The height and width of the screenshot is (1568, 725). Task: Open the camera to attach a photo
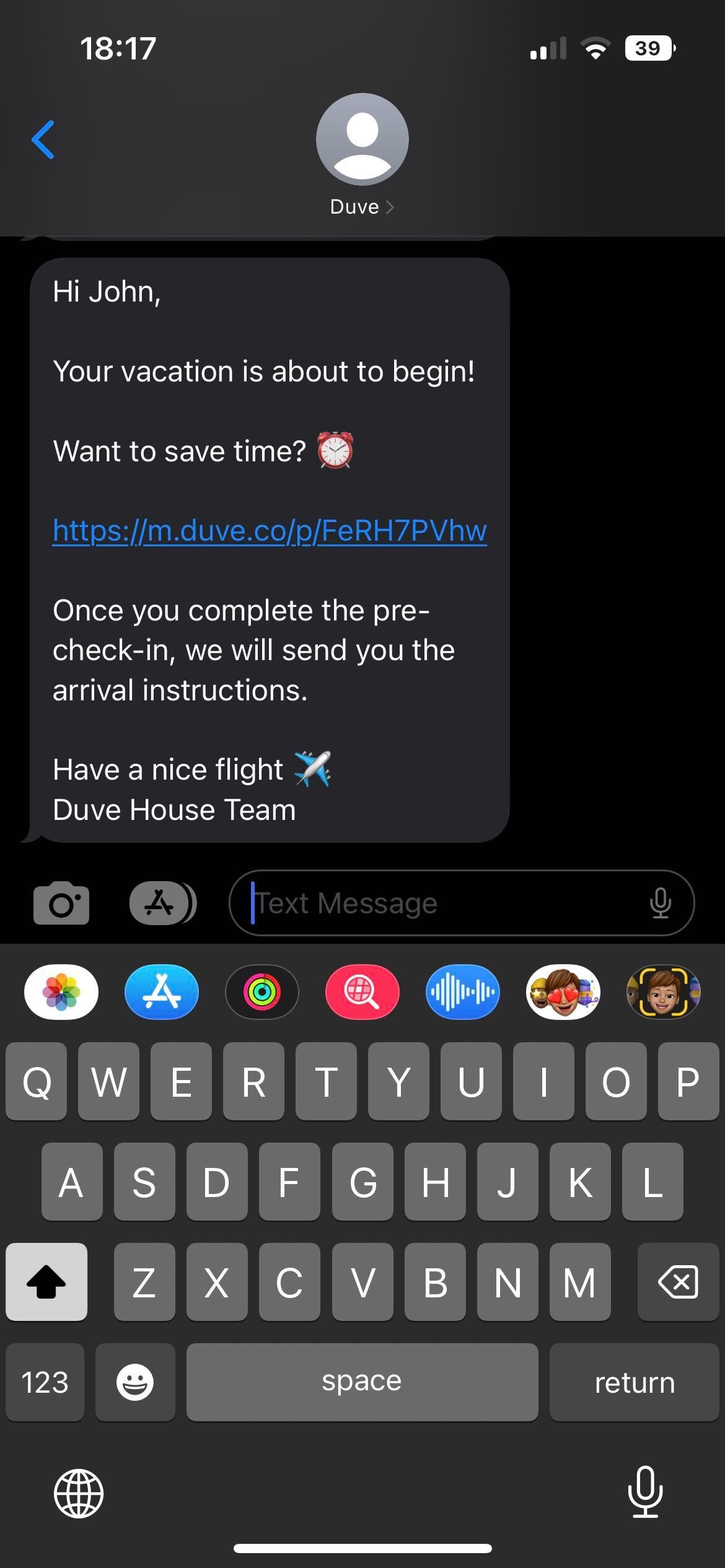(x=61, y=903)
